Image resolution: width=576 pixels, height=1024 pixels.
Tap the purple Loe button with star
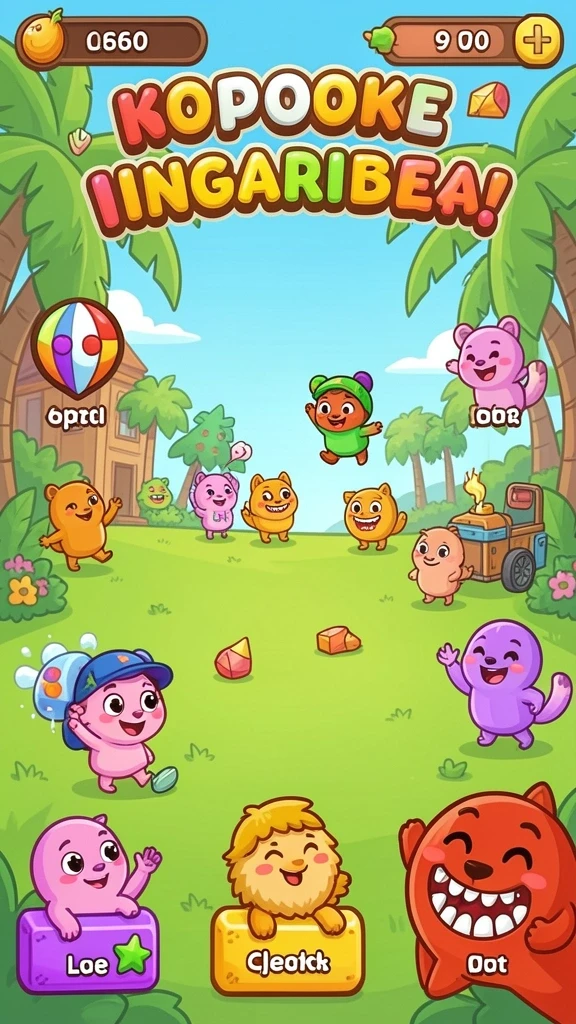point(88,950)
